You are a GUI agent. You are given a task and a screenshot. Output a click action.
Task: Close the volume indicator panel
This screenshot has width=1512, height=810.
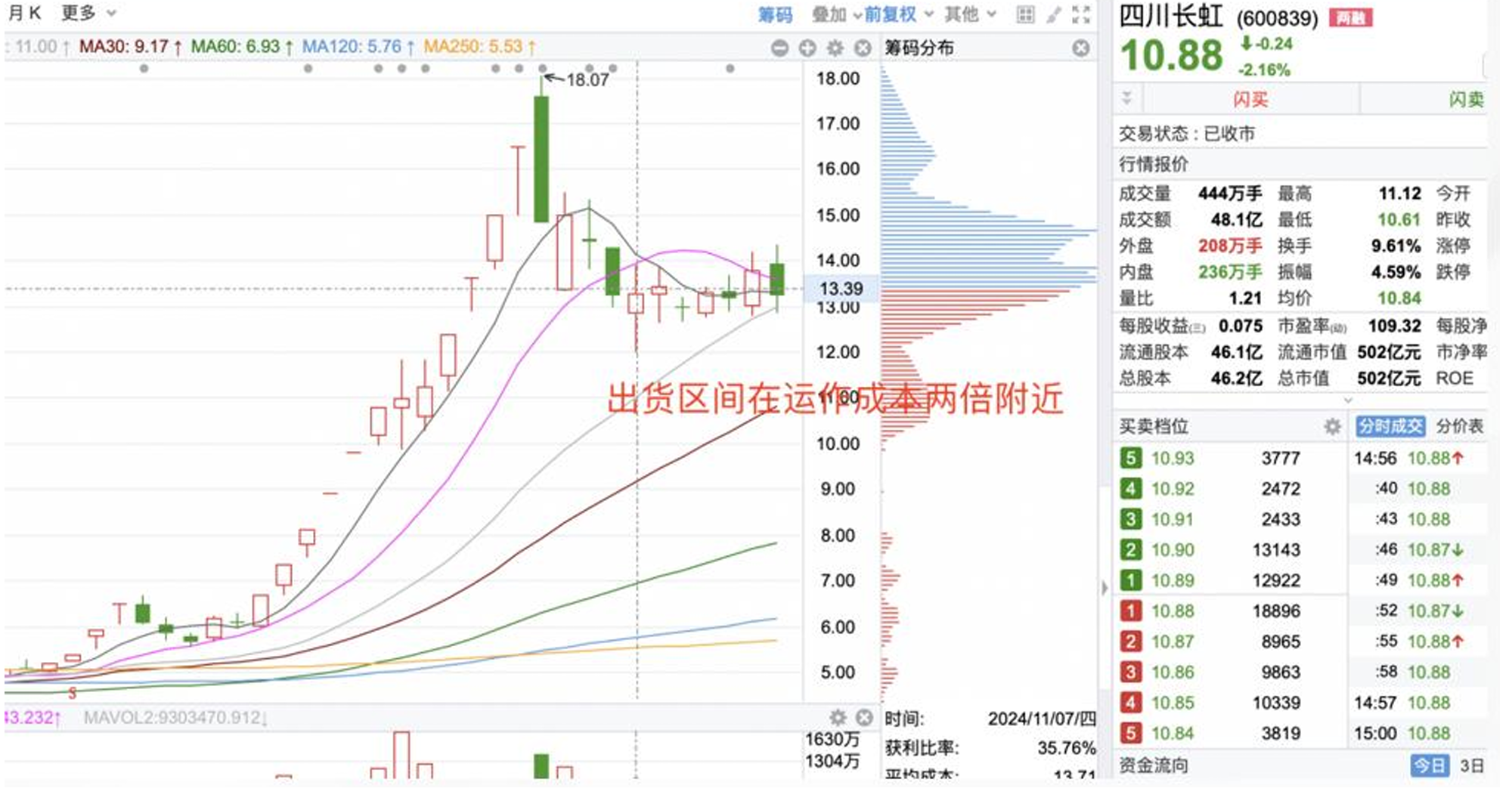tap(864, 717)
